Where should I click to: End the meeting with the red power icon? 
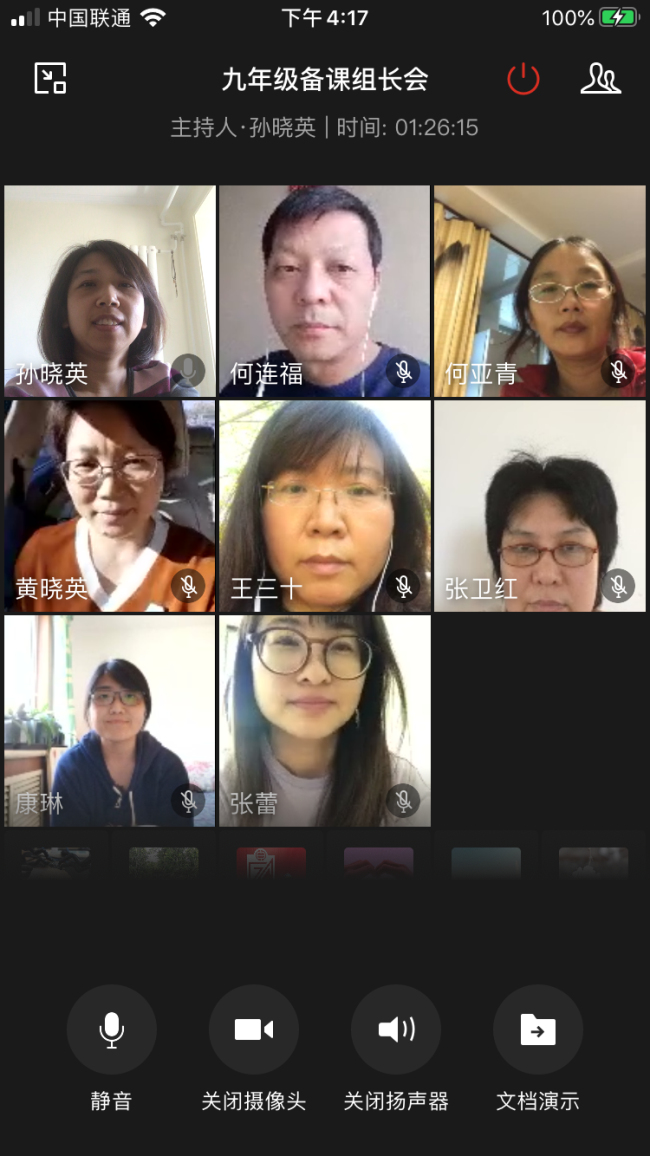[x=523, y=78]
